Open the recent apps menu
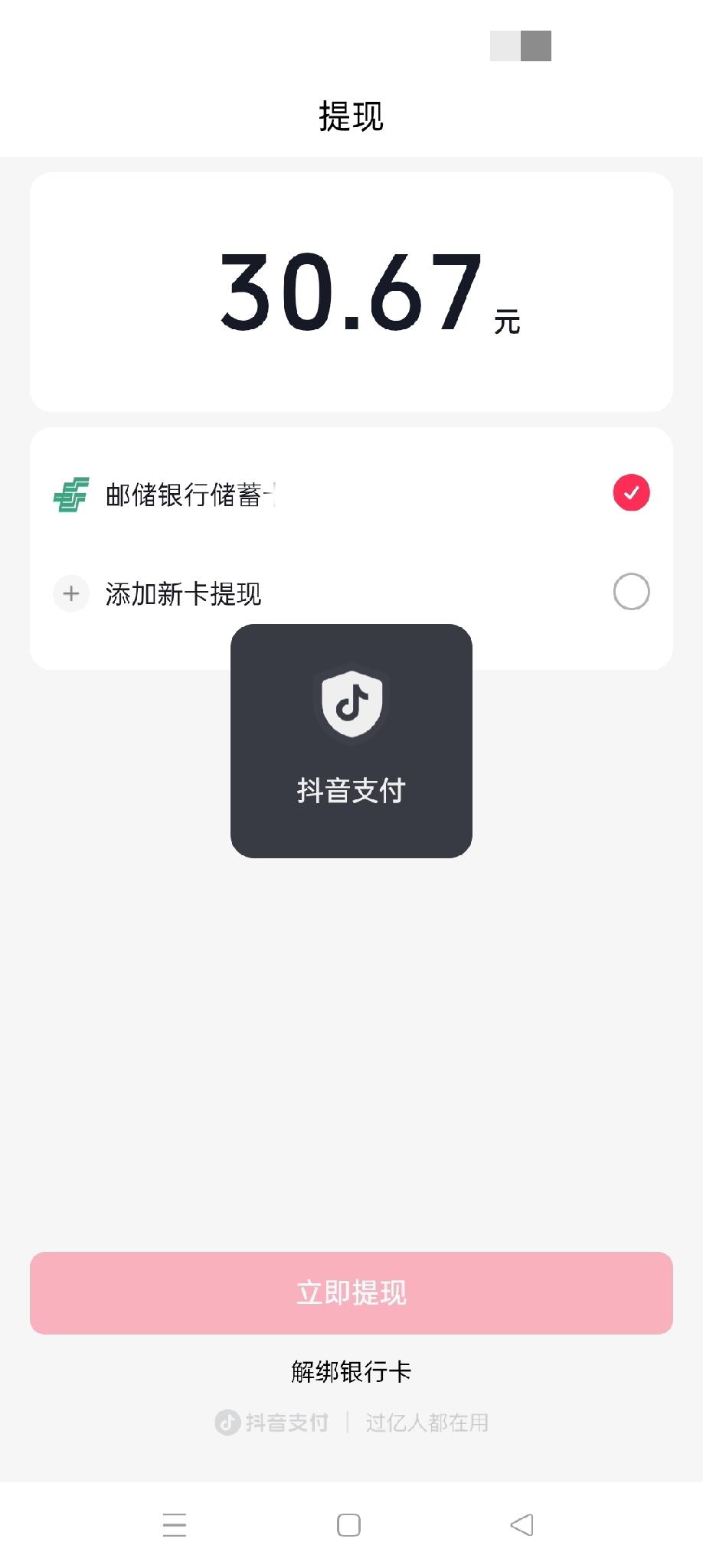 point(175,1525)
